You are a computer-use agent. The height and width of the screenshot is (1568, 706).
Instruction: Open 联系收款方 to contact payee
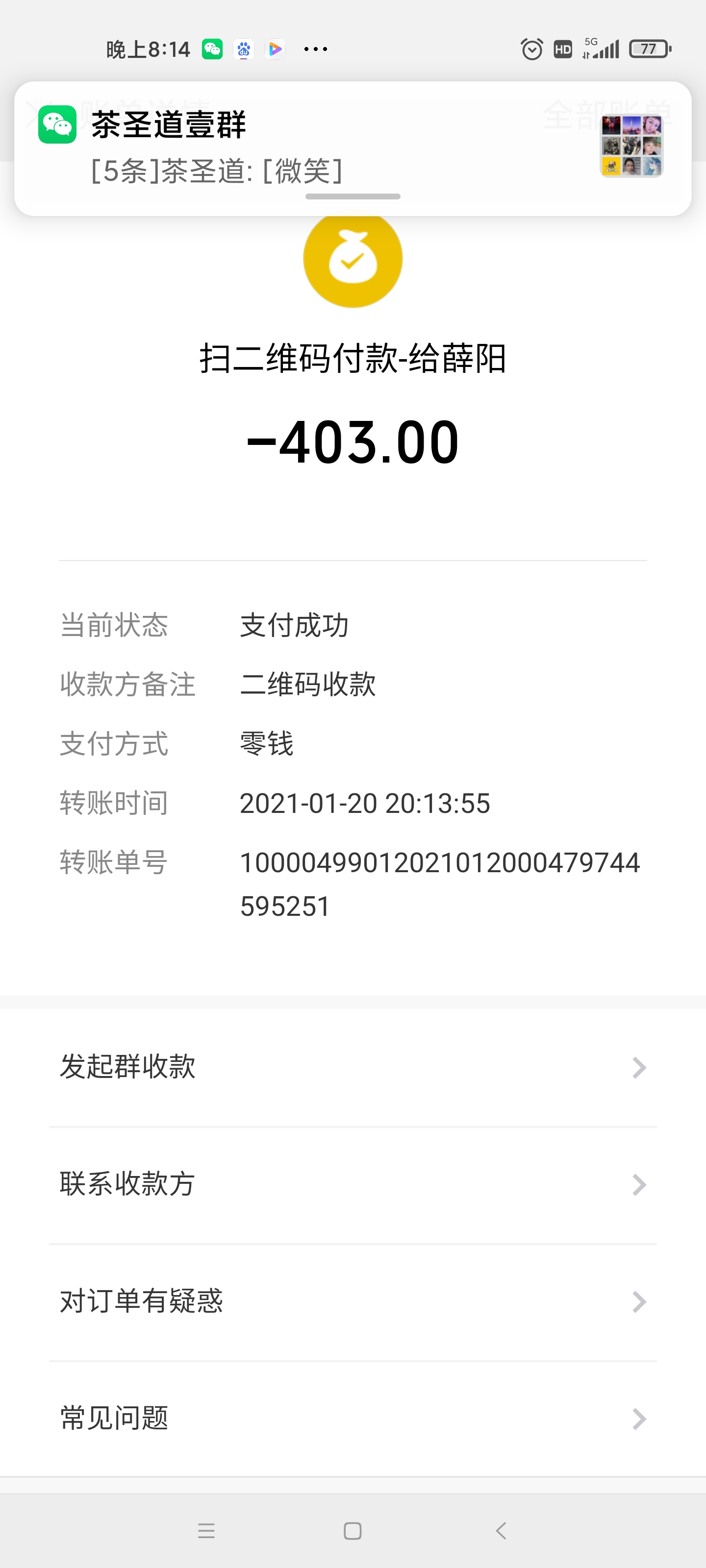[x=352, y=1184]
